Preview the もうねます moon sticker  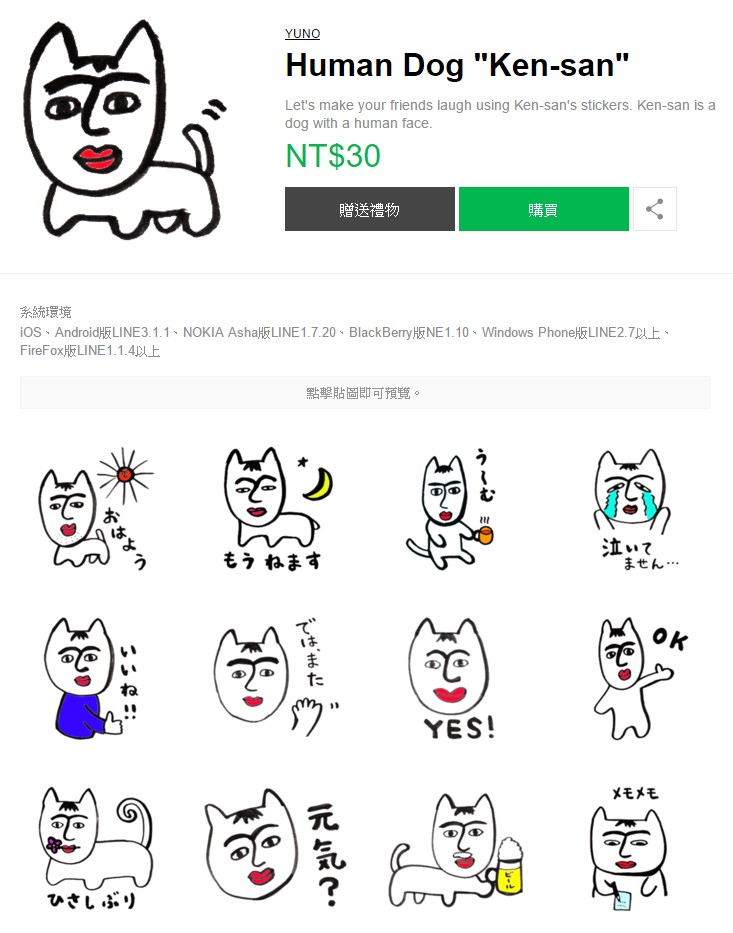pyautogui.click(x=274, y=509)
